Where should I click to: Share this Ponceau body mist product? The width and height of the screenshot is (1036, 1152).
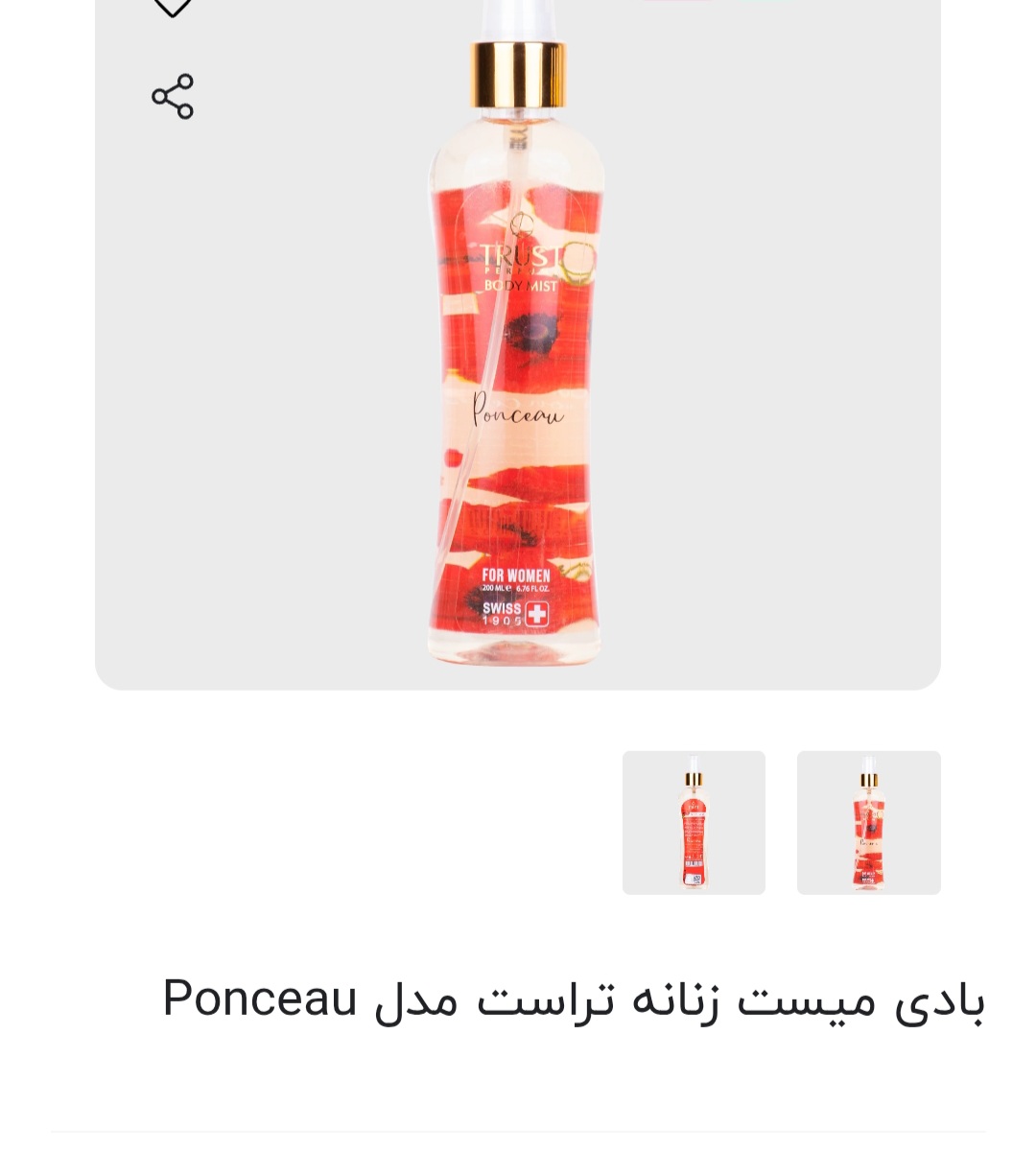(173, 97)
